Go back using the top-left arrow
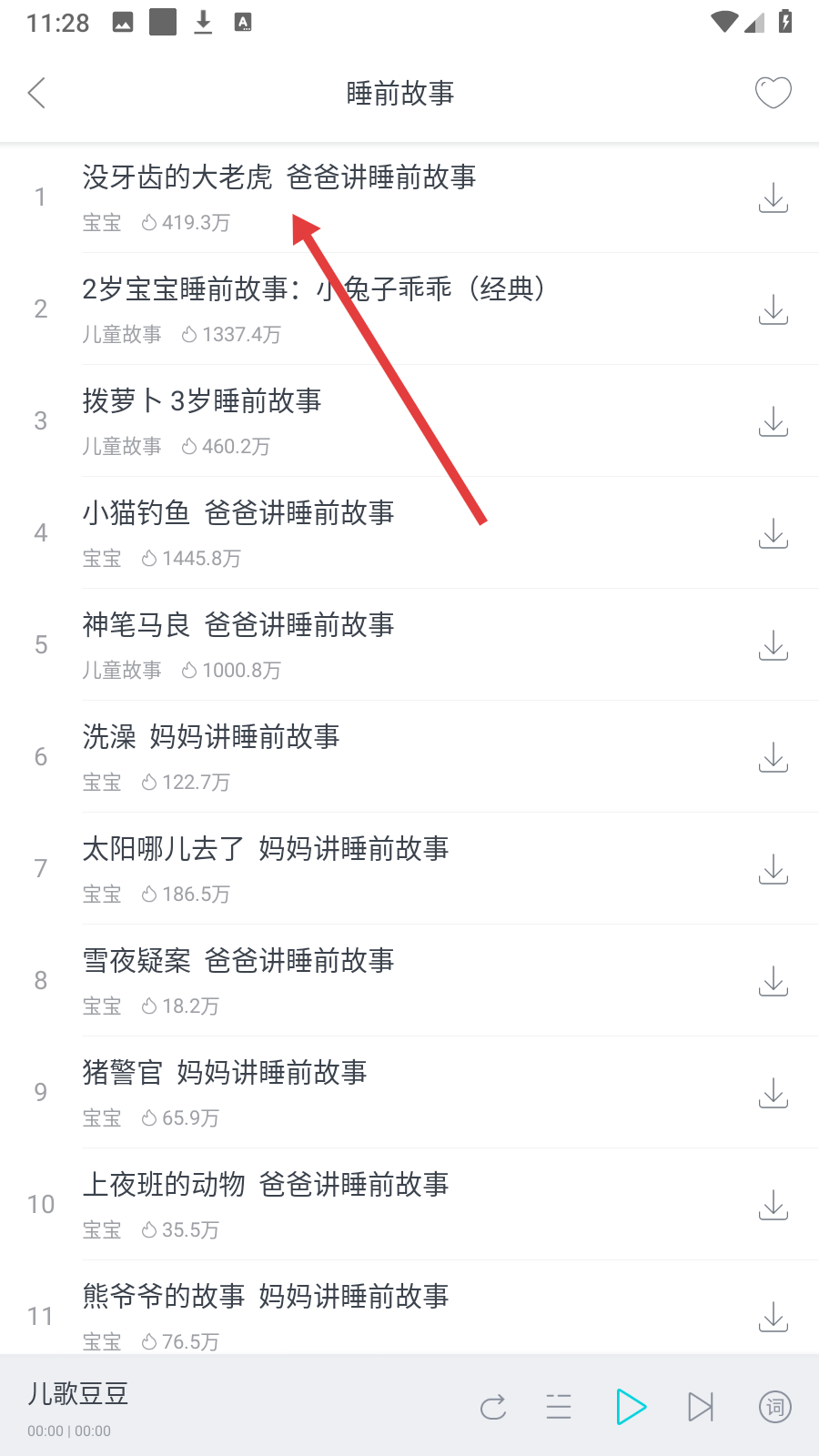The height and width of the screenshot is (1456, 819). (36, 93)
